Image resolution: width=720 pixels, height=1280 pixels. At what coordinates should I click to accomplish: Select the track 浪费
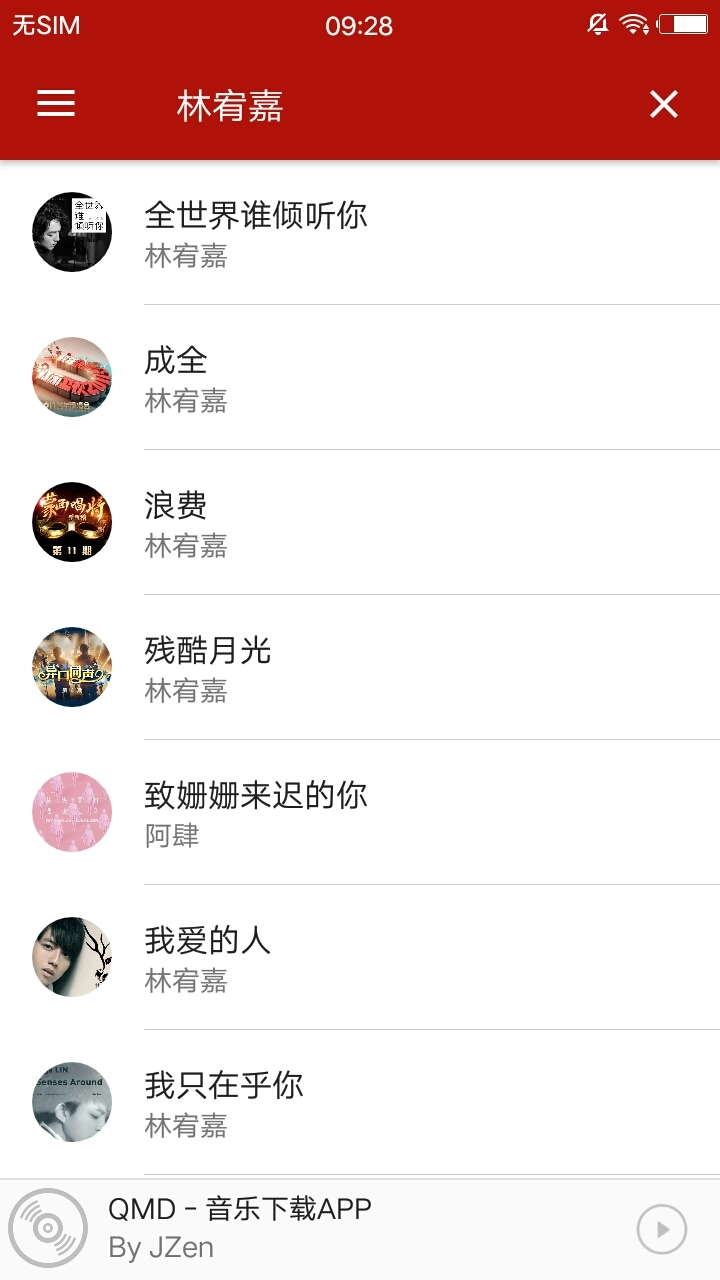pyautogui.click(x=300, y=522)
